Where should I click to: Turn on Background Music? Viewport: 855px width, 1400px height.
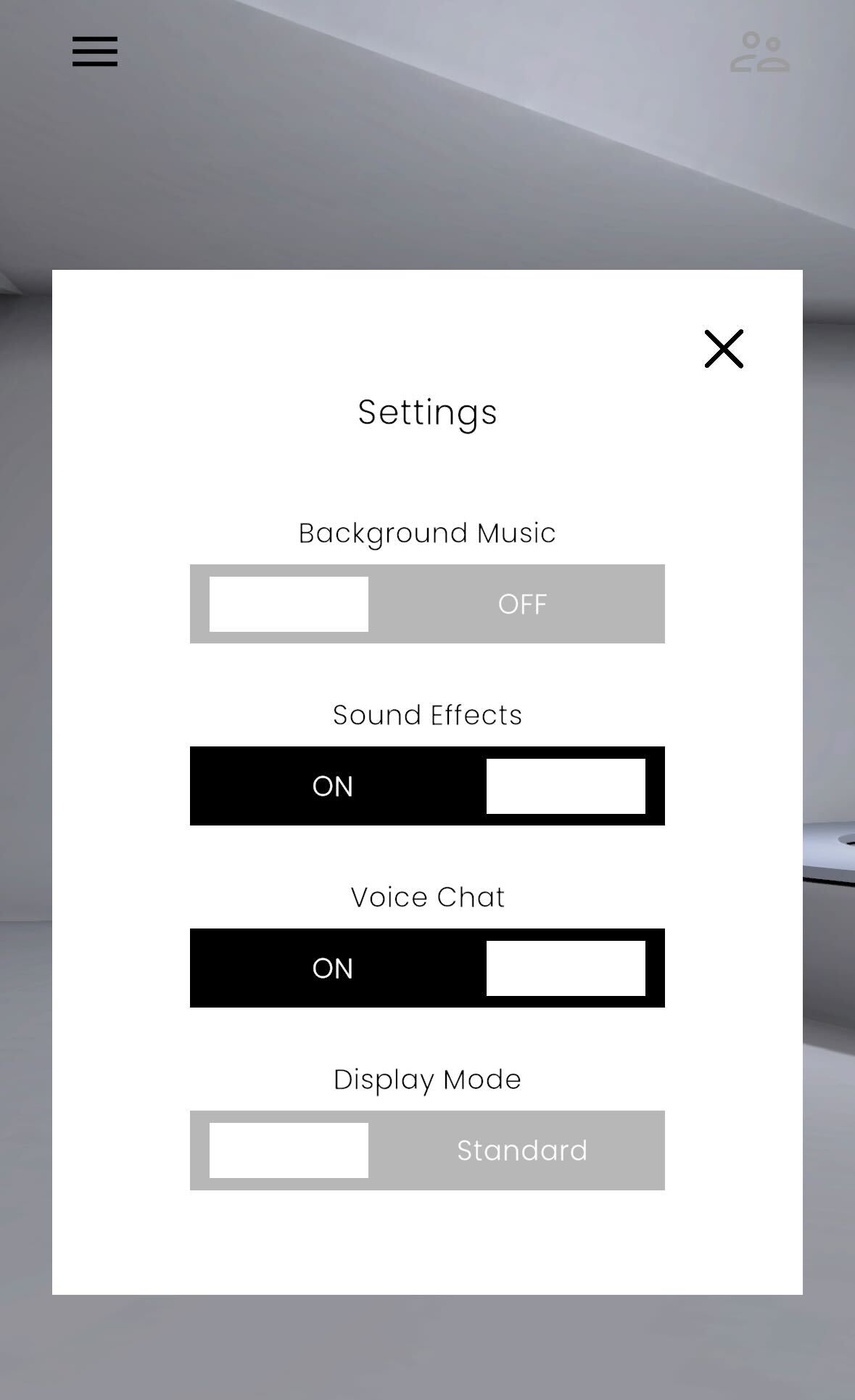pos(427,604)
